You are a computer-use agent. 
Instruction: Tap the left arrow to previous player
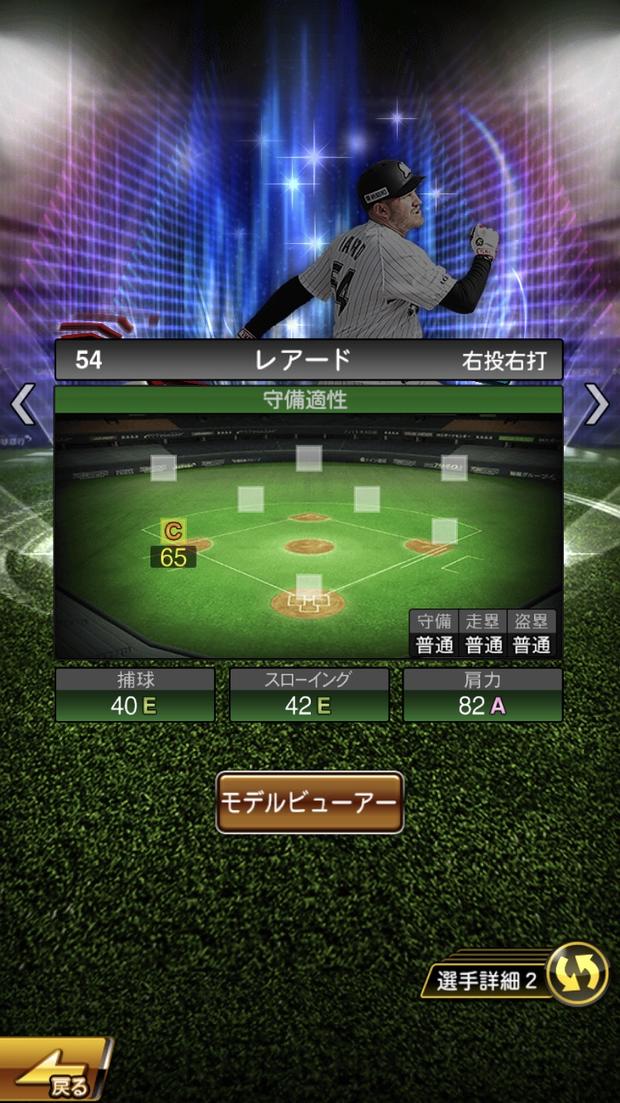[22, 404]
